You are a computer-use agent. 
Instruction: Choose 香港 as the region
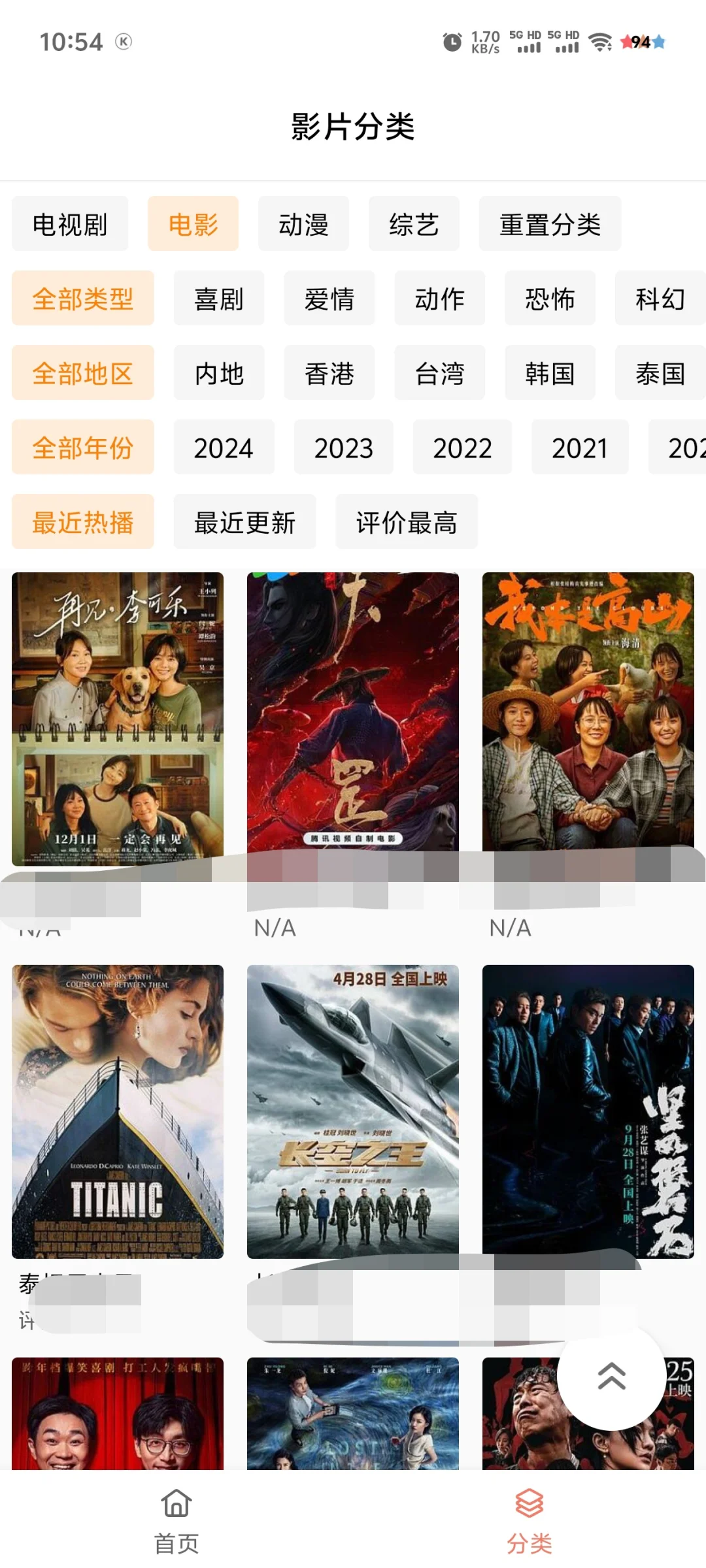[x=329, y=373]
